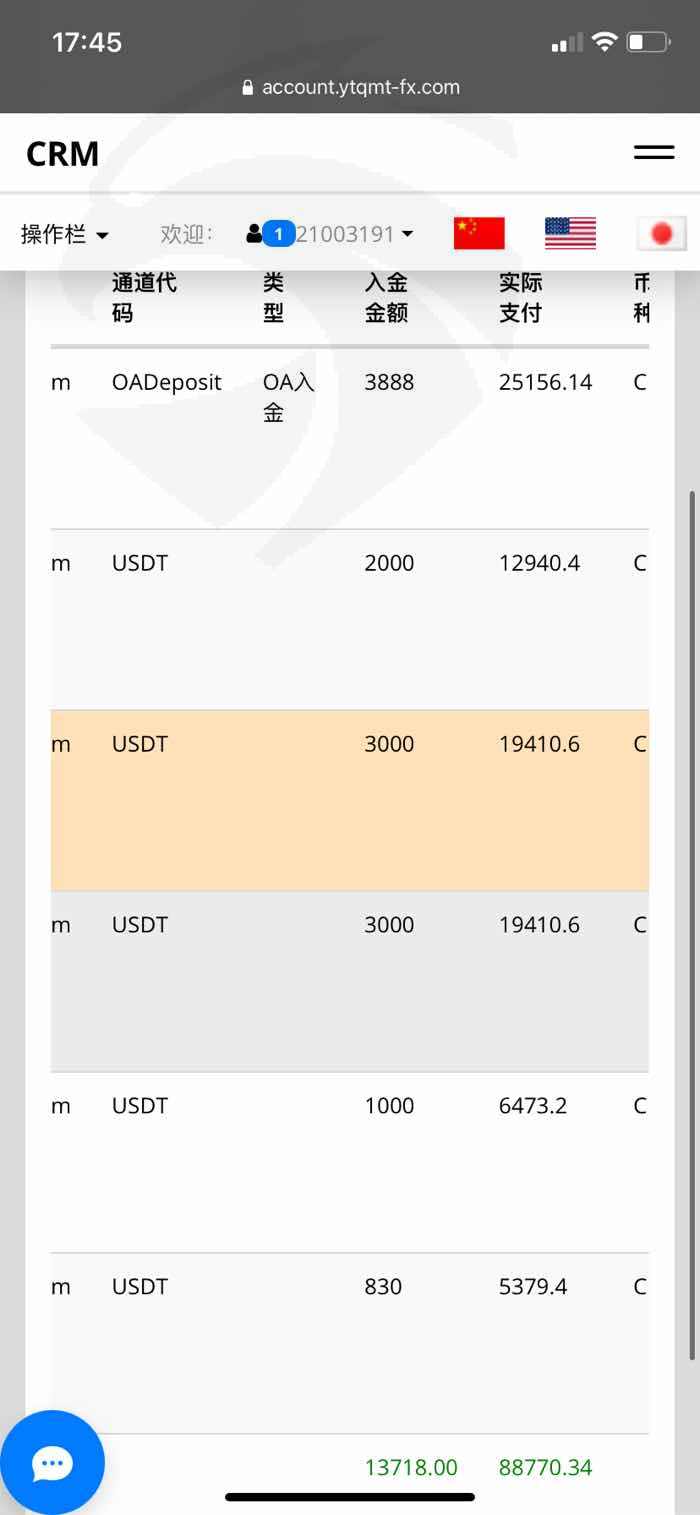Open the live chat bubble
The height and width of the screenshot is (1515, 700).
click(52, 1463)
